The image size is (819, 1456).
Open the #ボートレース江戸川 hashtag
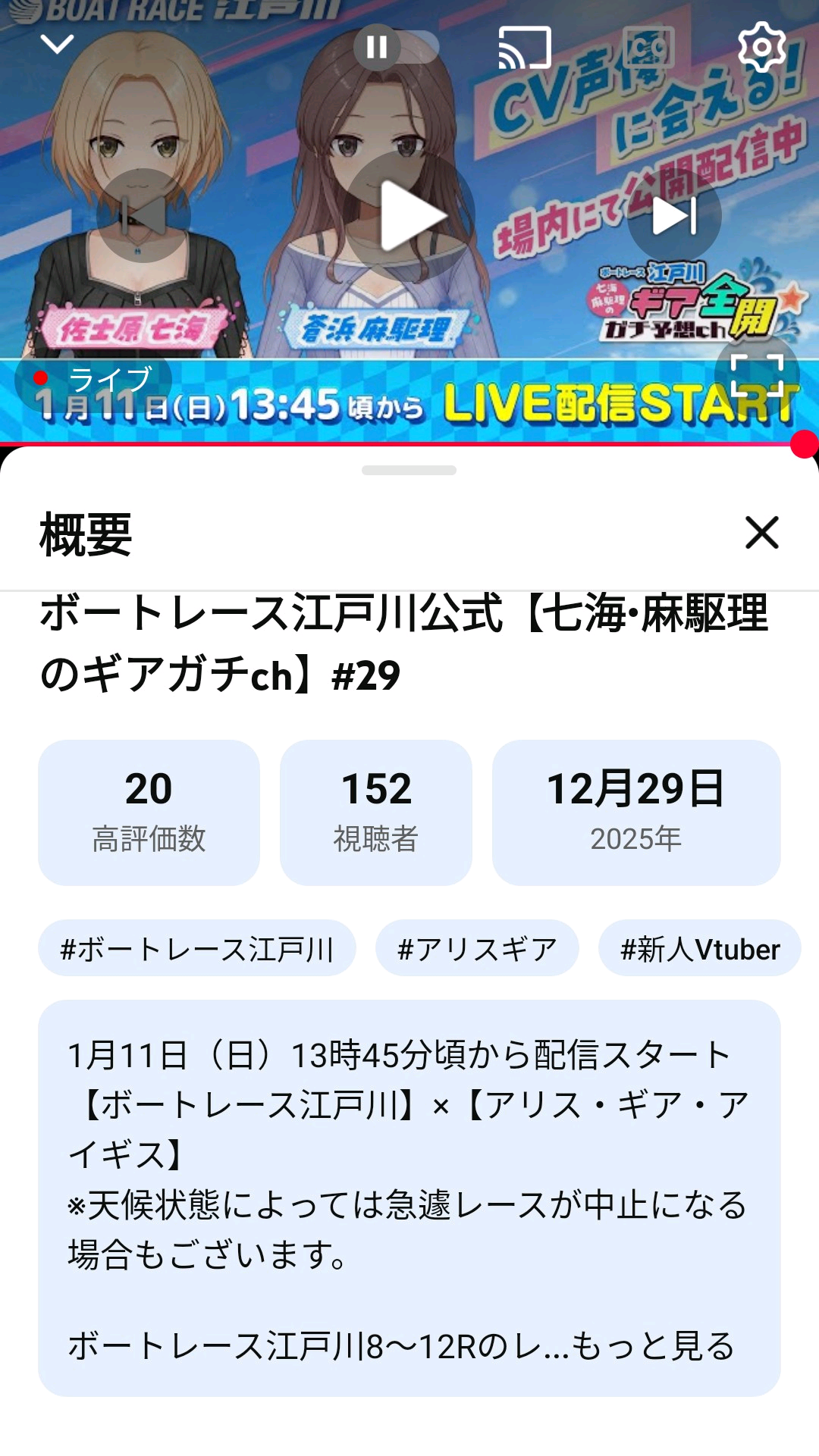point(196,948)
